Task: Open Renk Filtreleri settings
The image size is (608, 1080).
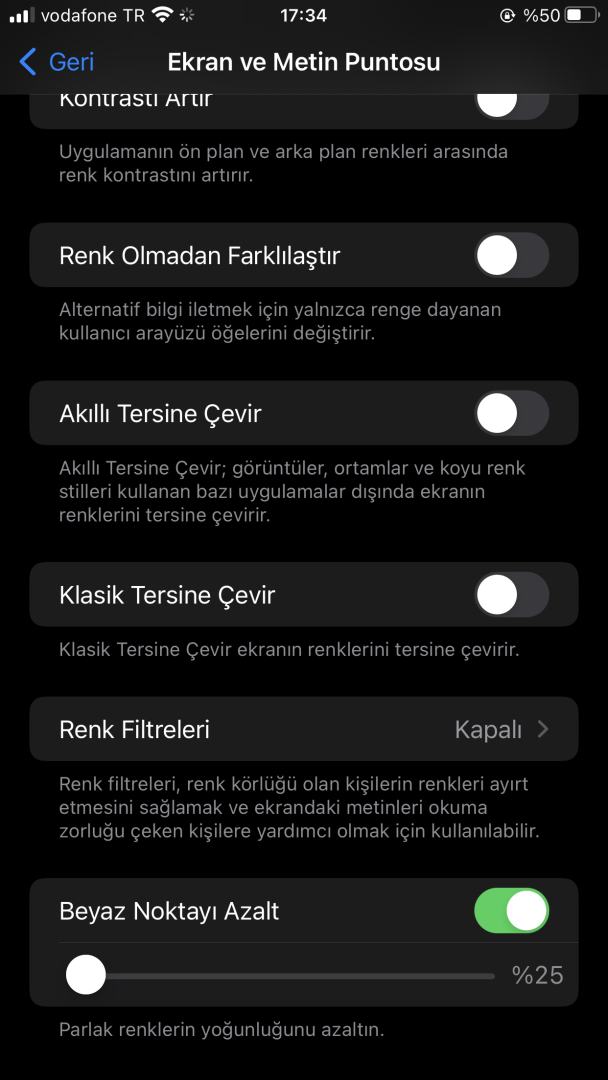Action: click(x=304, y=730)
